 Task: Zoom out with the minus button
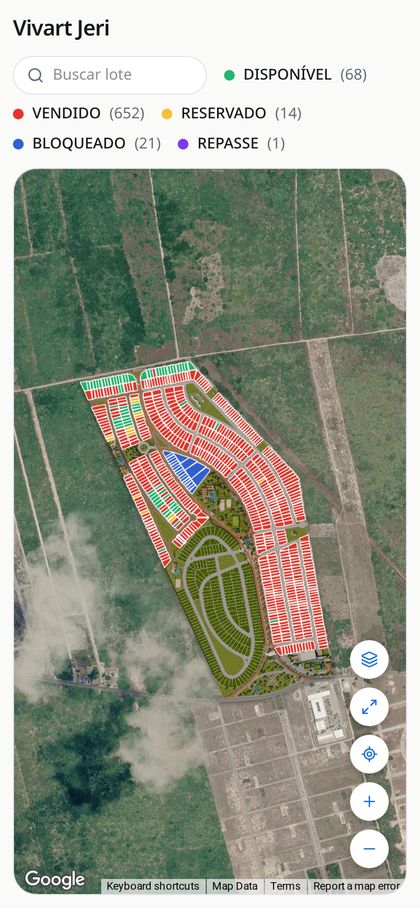click(369, 848)
